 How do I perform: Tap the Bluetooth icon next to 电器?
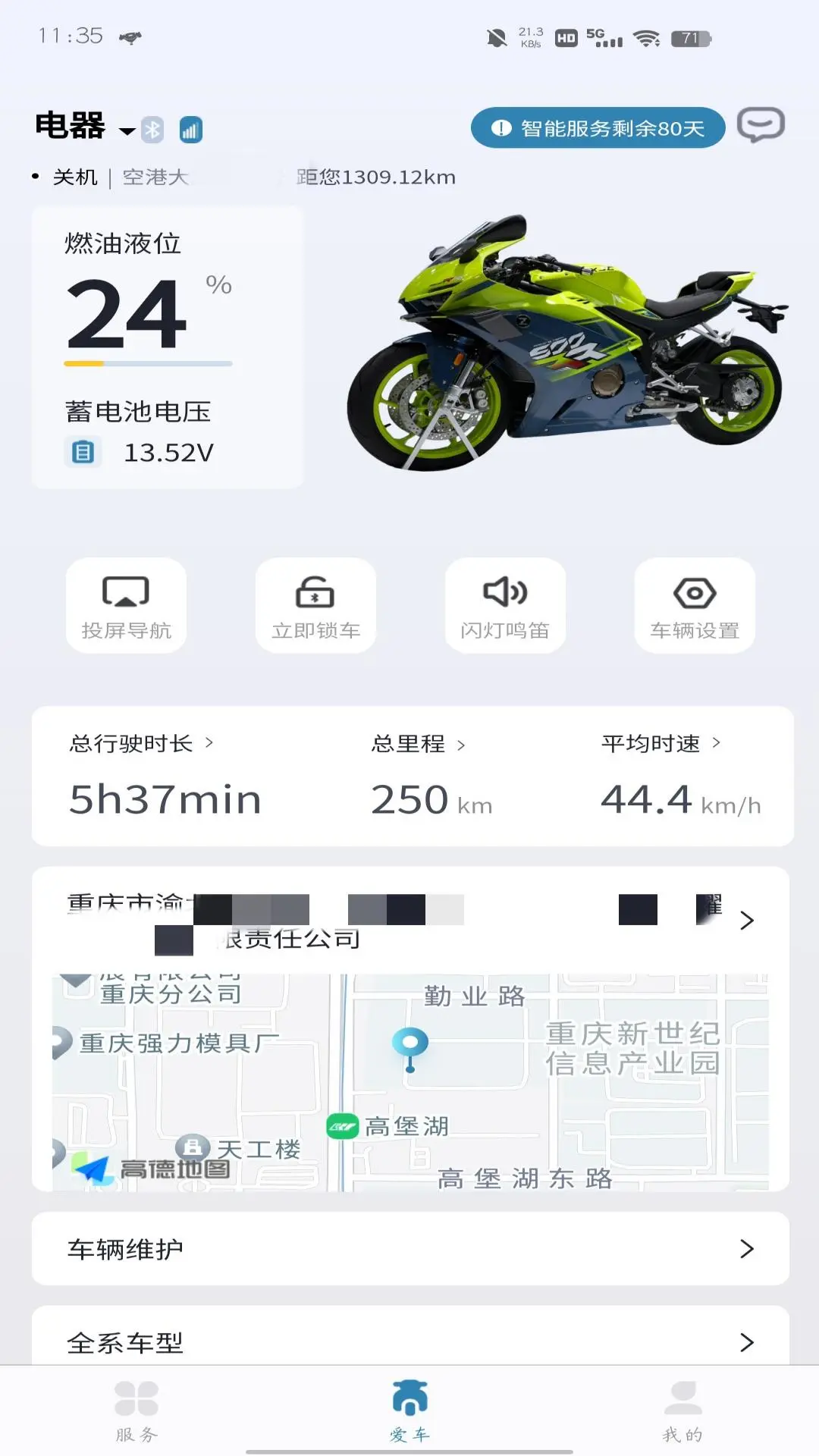[151, 128]
